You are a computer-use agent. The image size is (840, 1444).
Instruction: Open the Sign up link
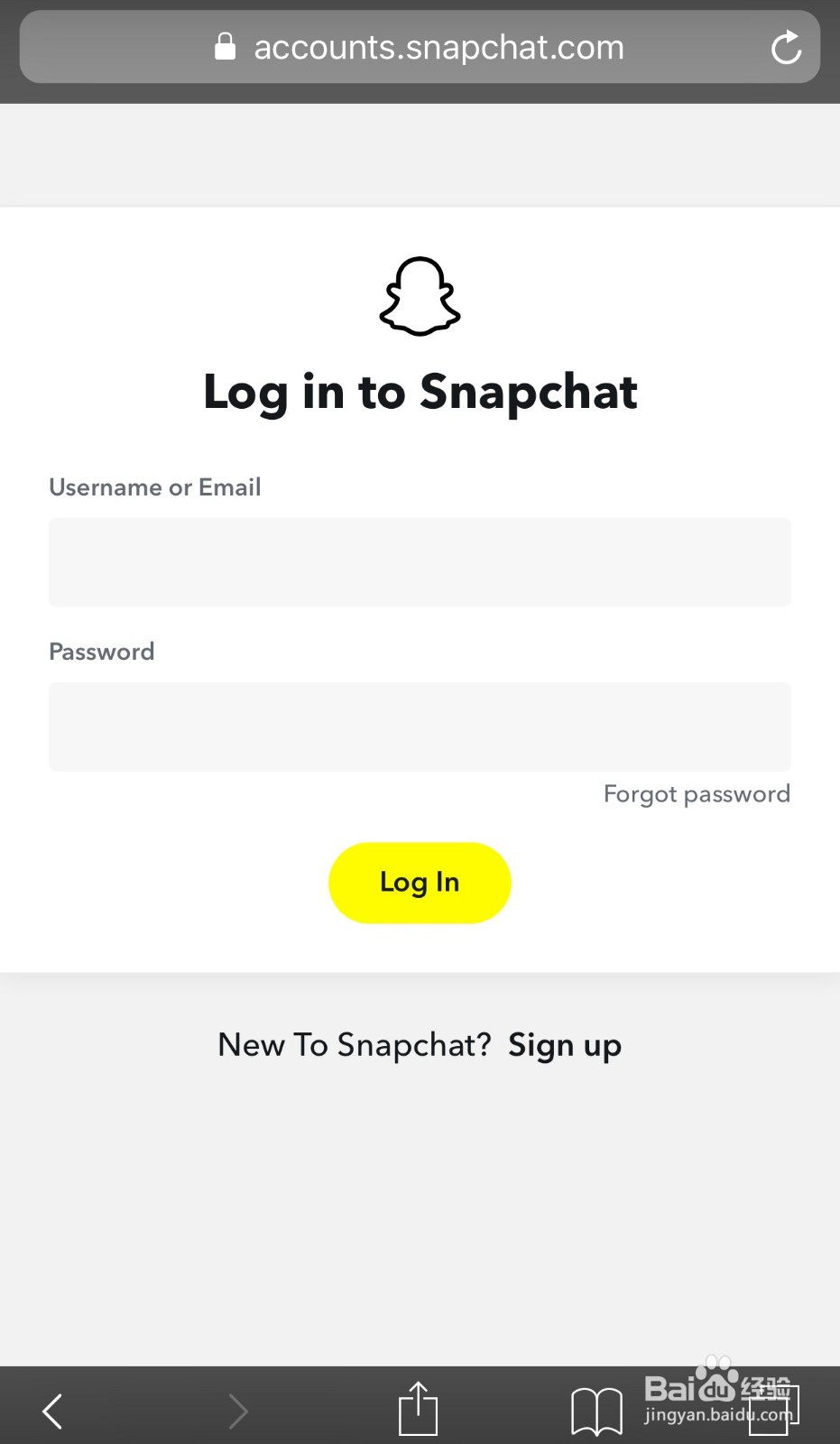point(565,1044)
